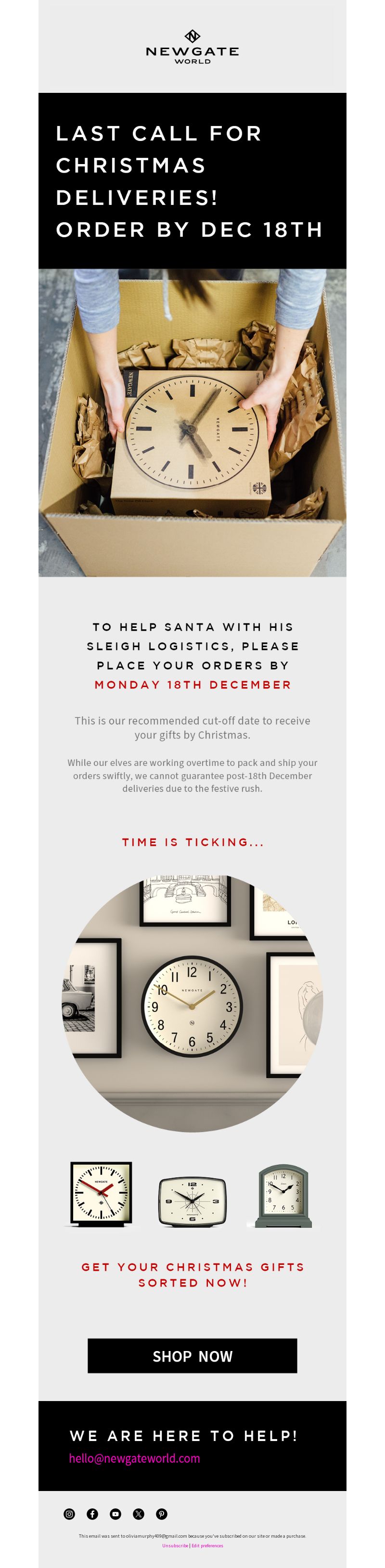Open the Edit preferences link
The image size is (385, 1568).
207,1545
